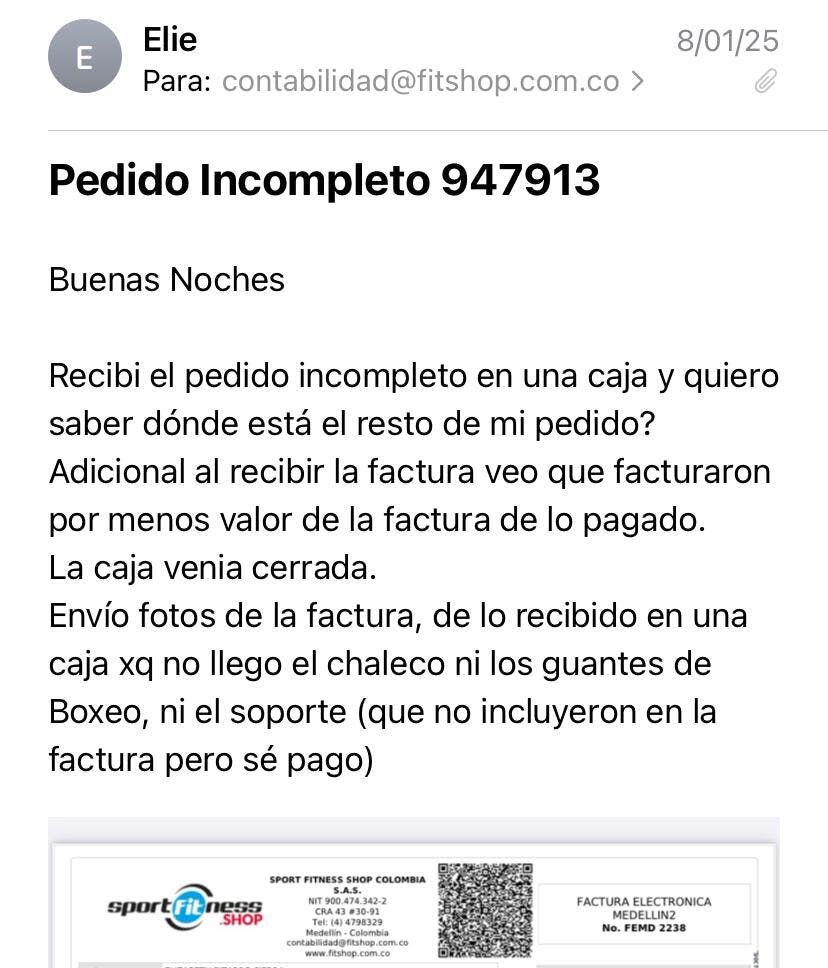Viewport: 828px width, 968px height.
Task: Tap the attachment paperclip icon
Action: point(765,81)
